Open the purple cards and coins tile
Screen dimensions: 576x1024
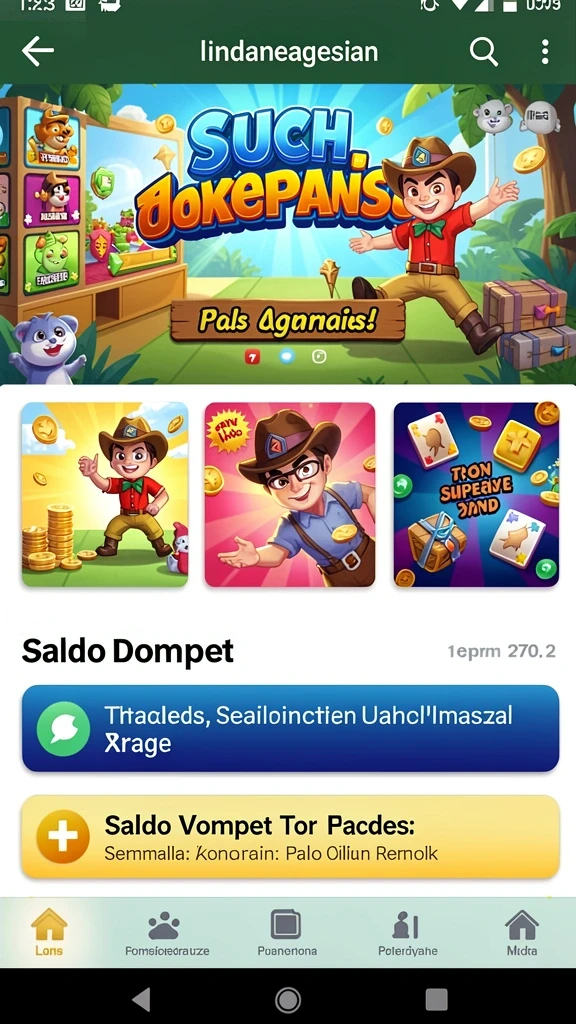tap(476, 494)
